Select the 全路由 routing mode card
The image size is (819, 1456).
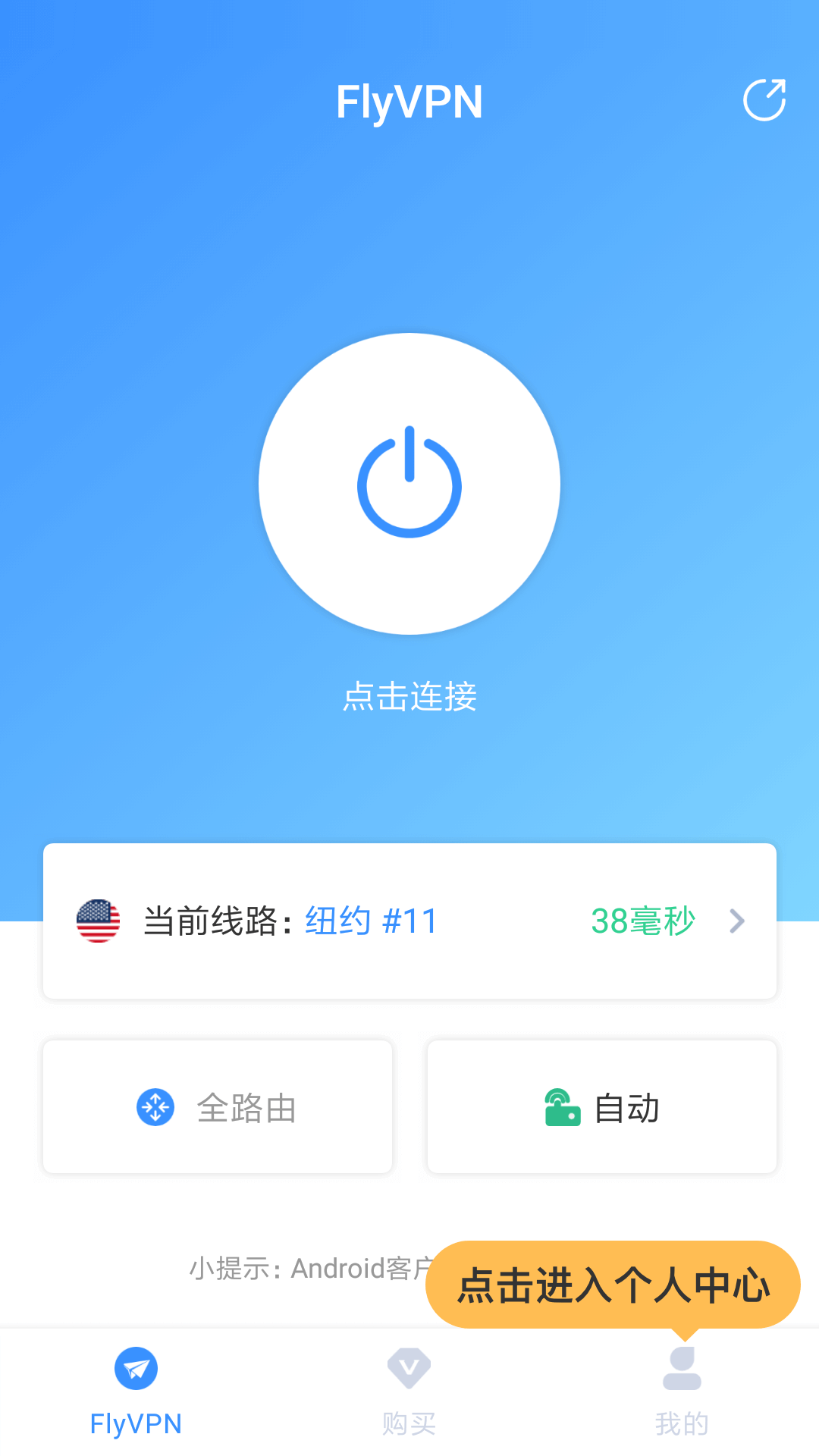pos(218,1107)
